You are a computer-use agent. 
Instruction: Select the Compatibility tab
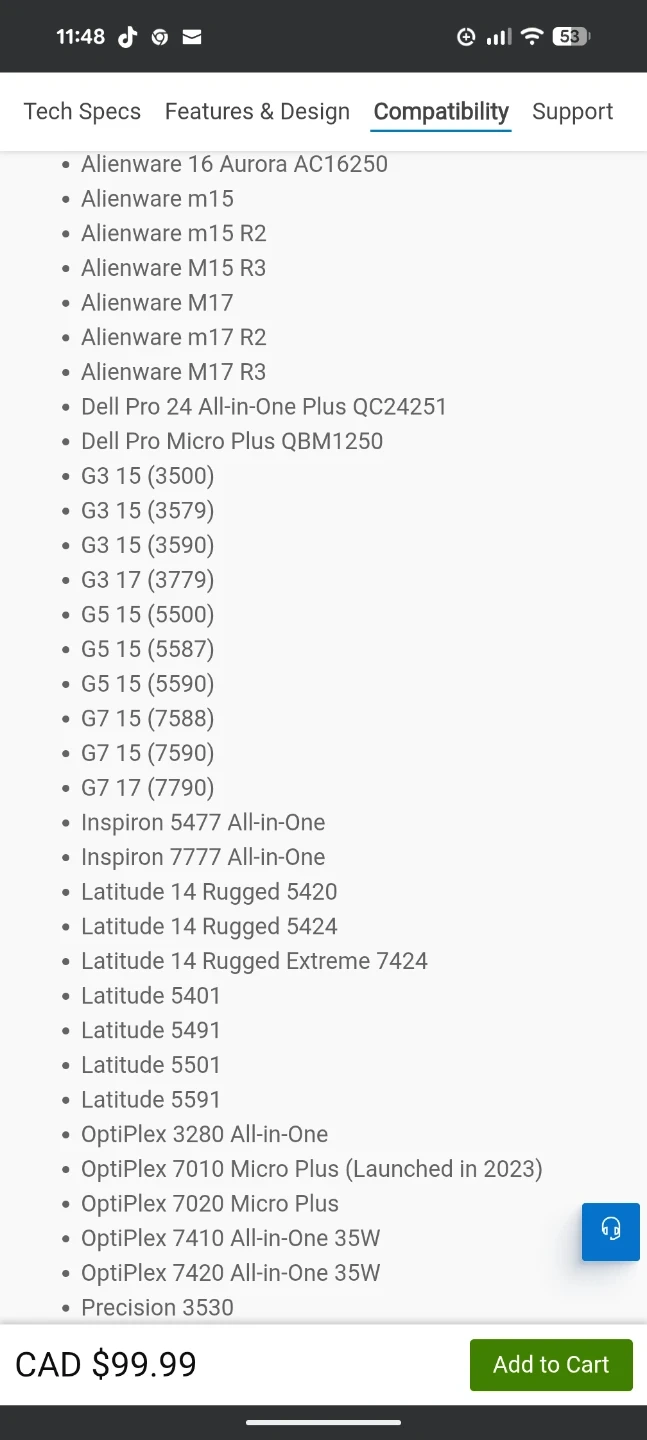[x=441, y=112]
